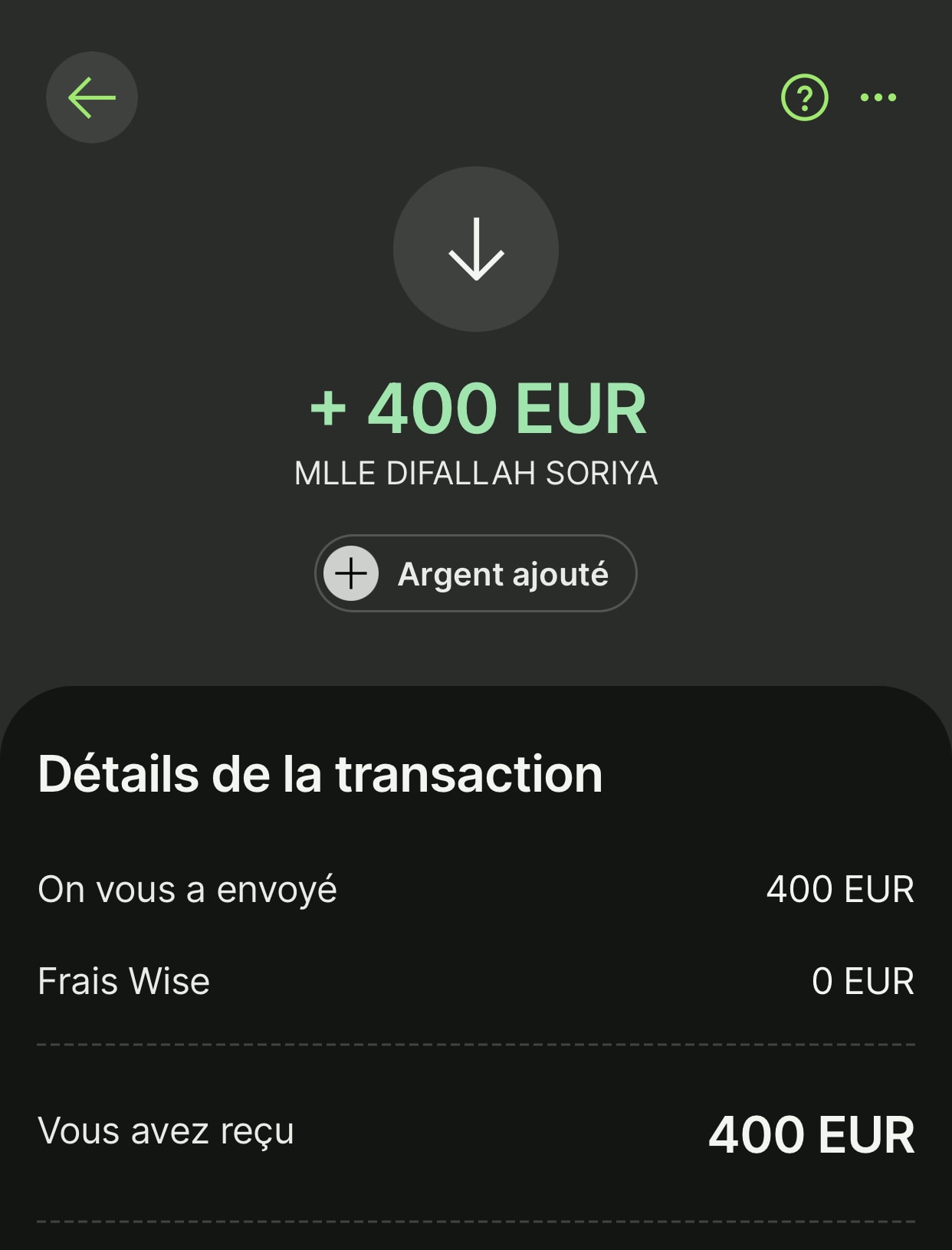Viewport: 952px width, 1250px height.
Task: Open the help question mark icon
Action: tap(804, 97)
